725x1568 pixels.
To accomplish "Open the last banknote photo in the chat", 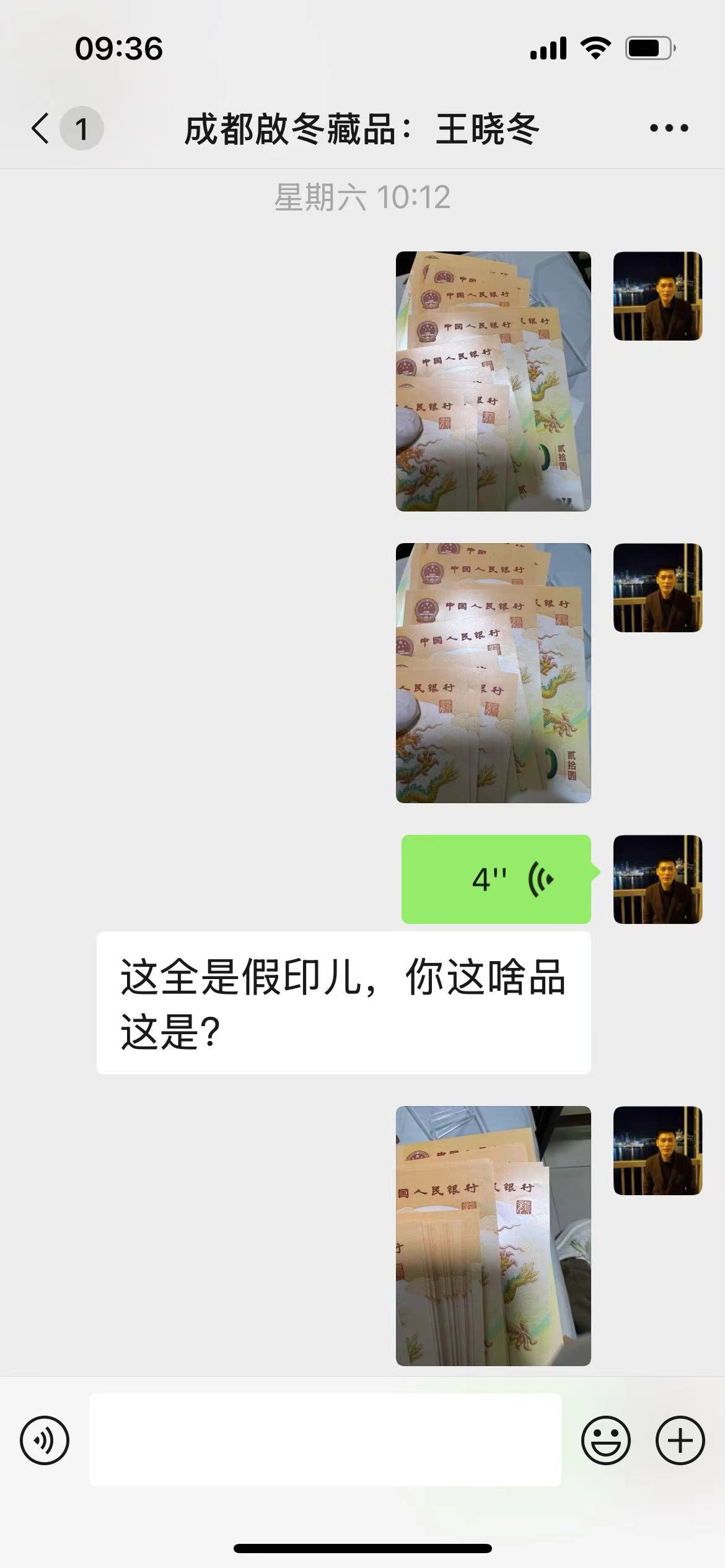I will pos(493,1235).
